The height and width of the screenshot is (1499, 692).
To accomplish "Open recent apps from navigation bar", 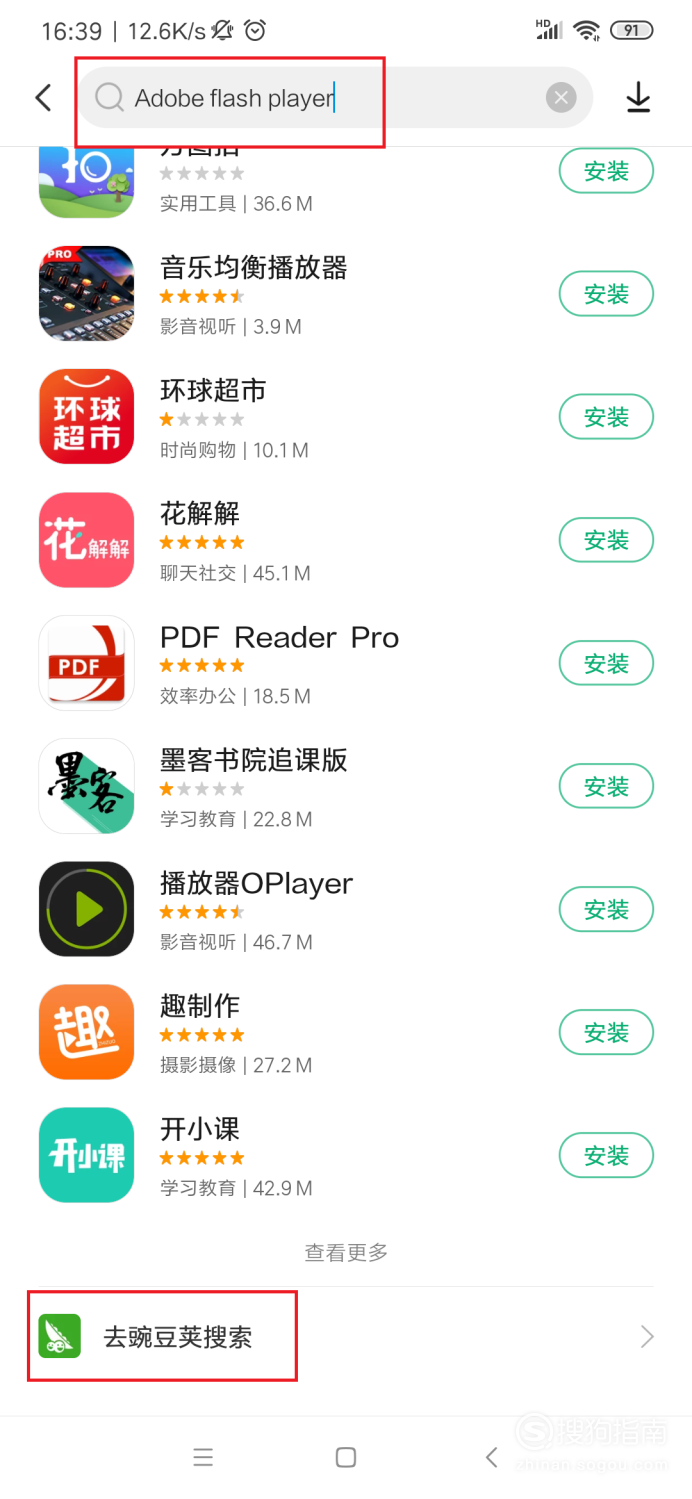I will pyautogui.click(x=203, y=1458).
